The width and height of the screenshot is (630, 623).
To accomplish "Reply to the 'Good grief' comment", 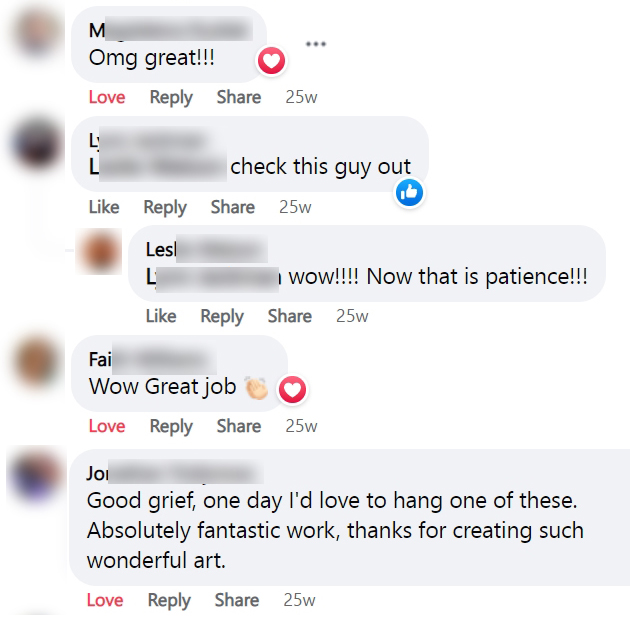I will tap(169, 600).
